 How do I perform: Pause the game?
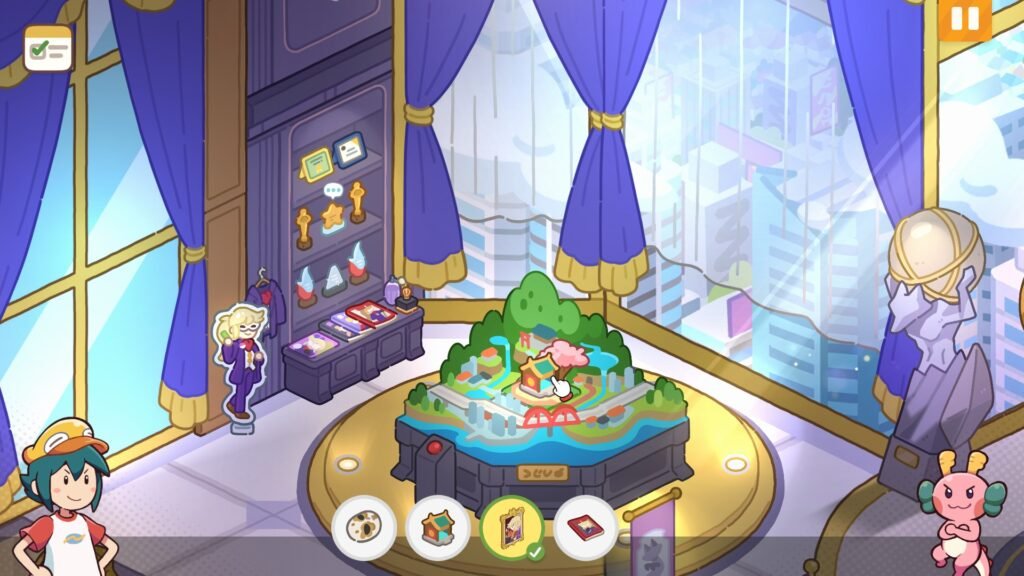(x=964, y=19)
